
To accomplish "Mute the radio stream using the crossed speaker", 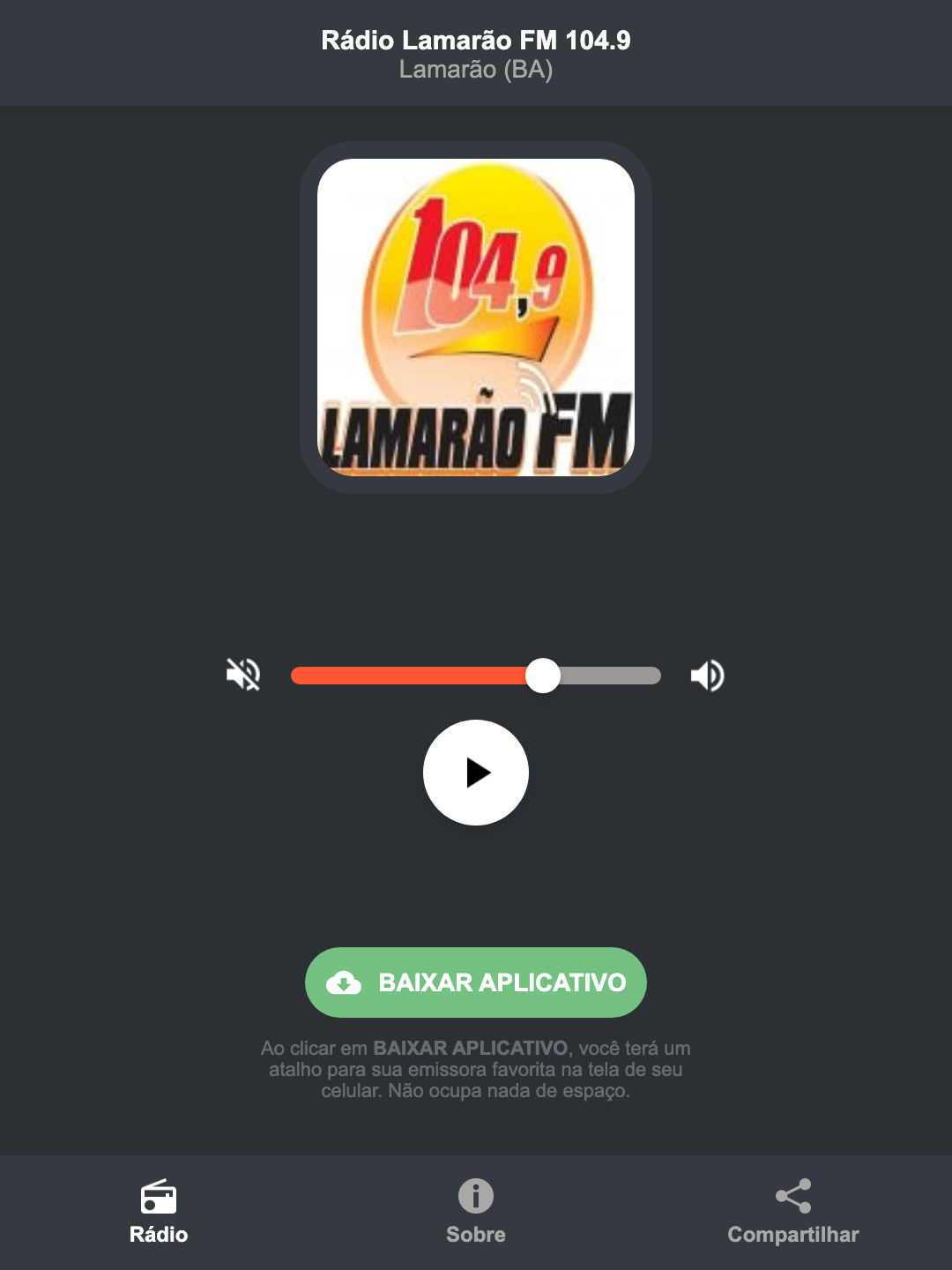I will [243, 675].
